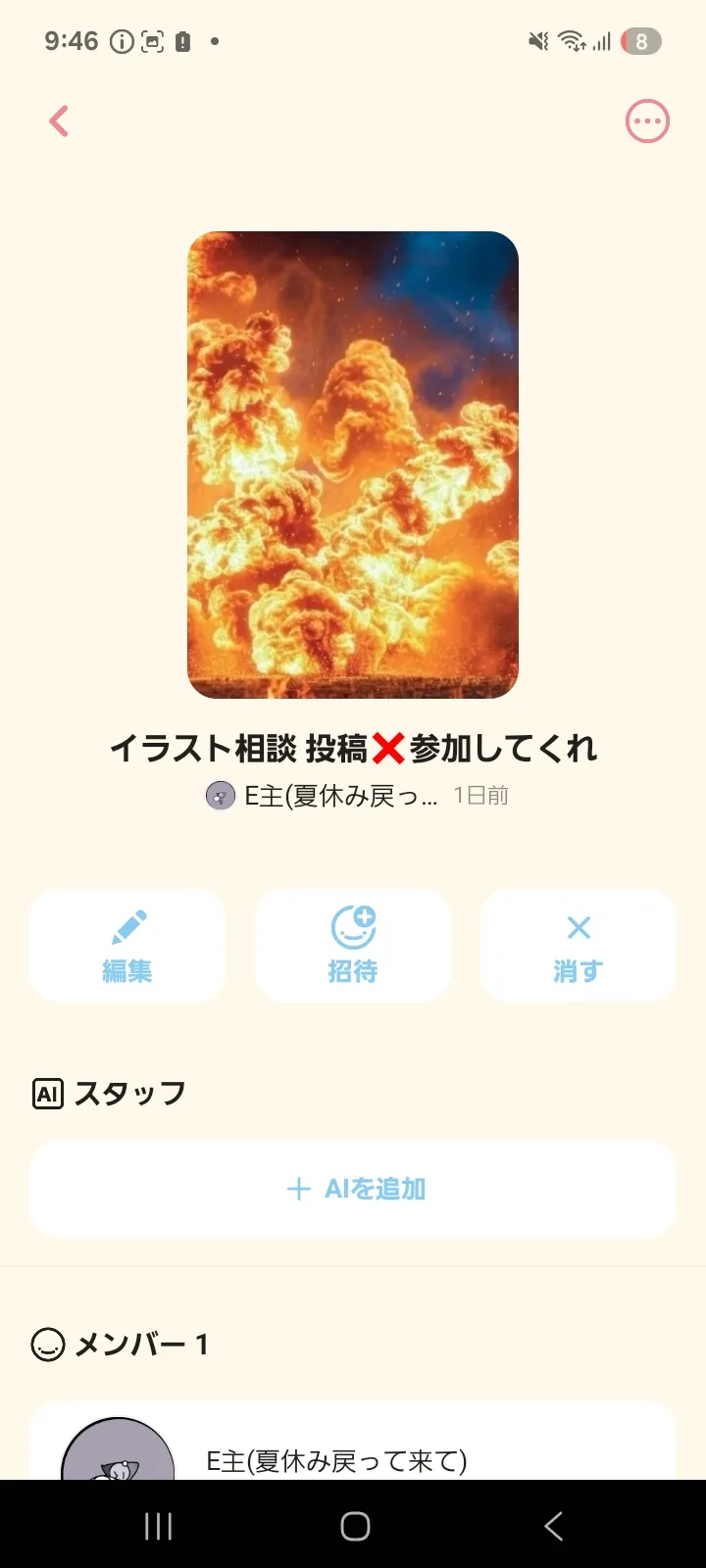Delete the room using 消す
Image resolution: width=706 pixels, height=1568 pixels.
tap(579, 946)
